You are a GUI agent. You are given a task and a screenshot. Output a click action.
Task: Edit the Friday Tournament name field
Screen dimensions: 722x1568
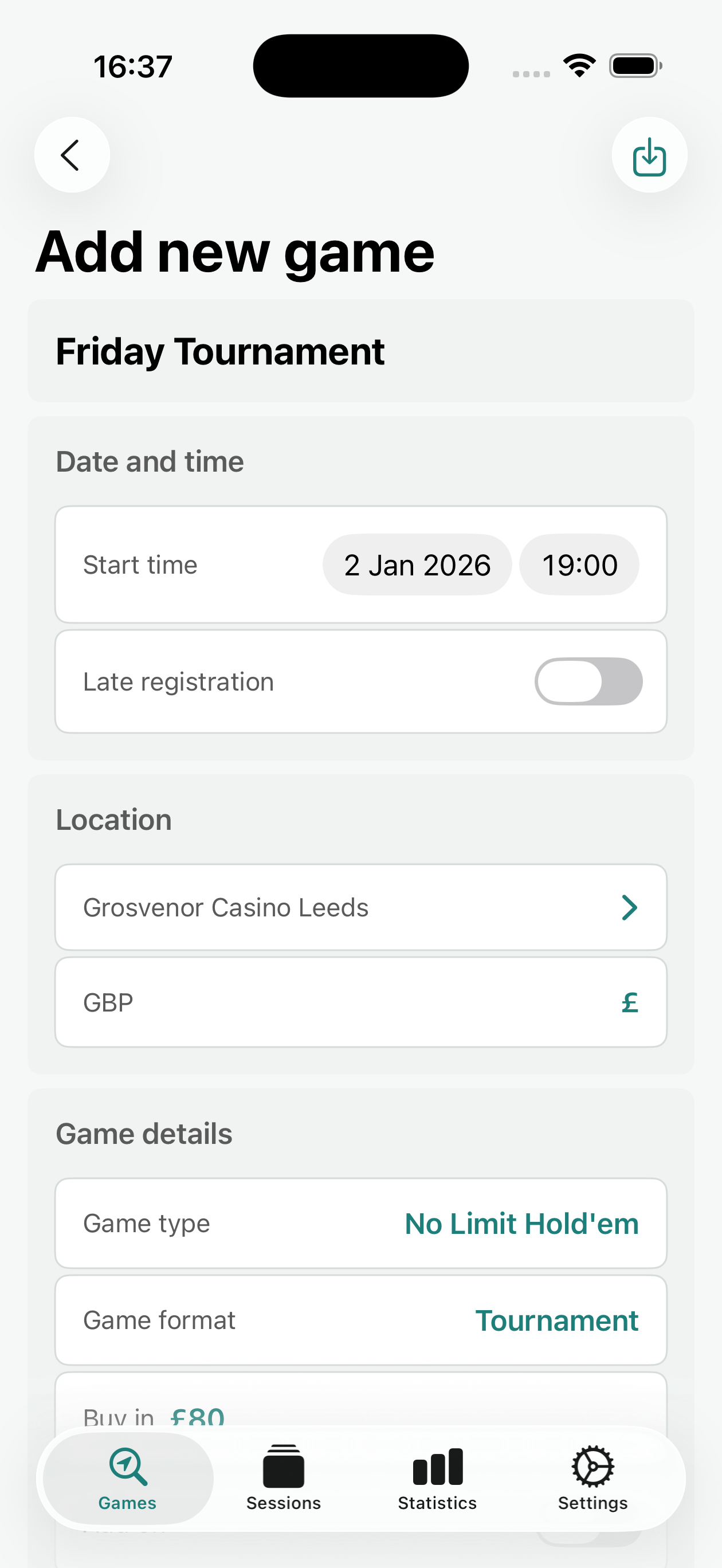click(220, 350)
